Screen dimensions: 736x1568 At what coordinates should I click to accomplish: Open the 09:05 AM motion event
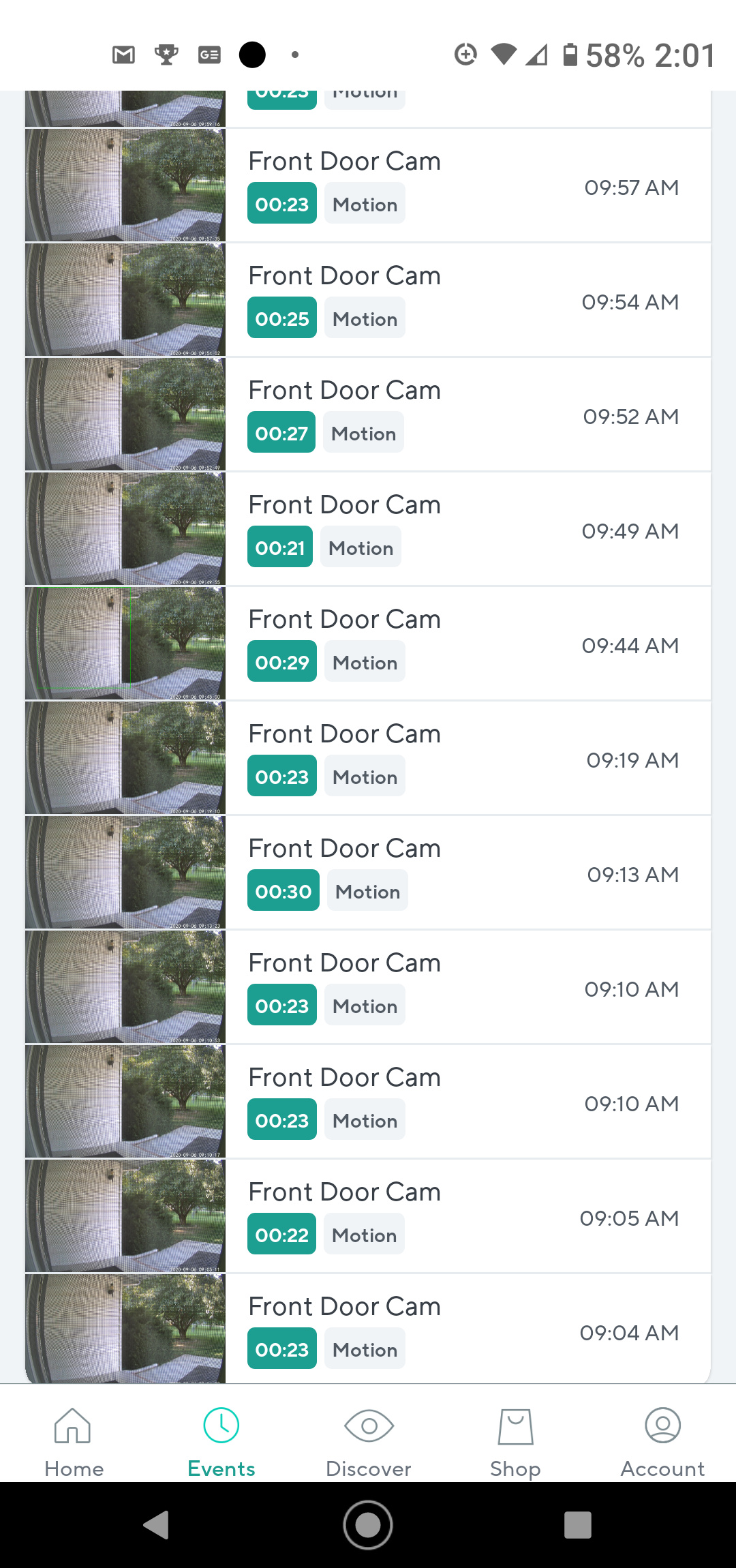467,1216
